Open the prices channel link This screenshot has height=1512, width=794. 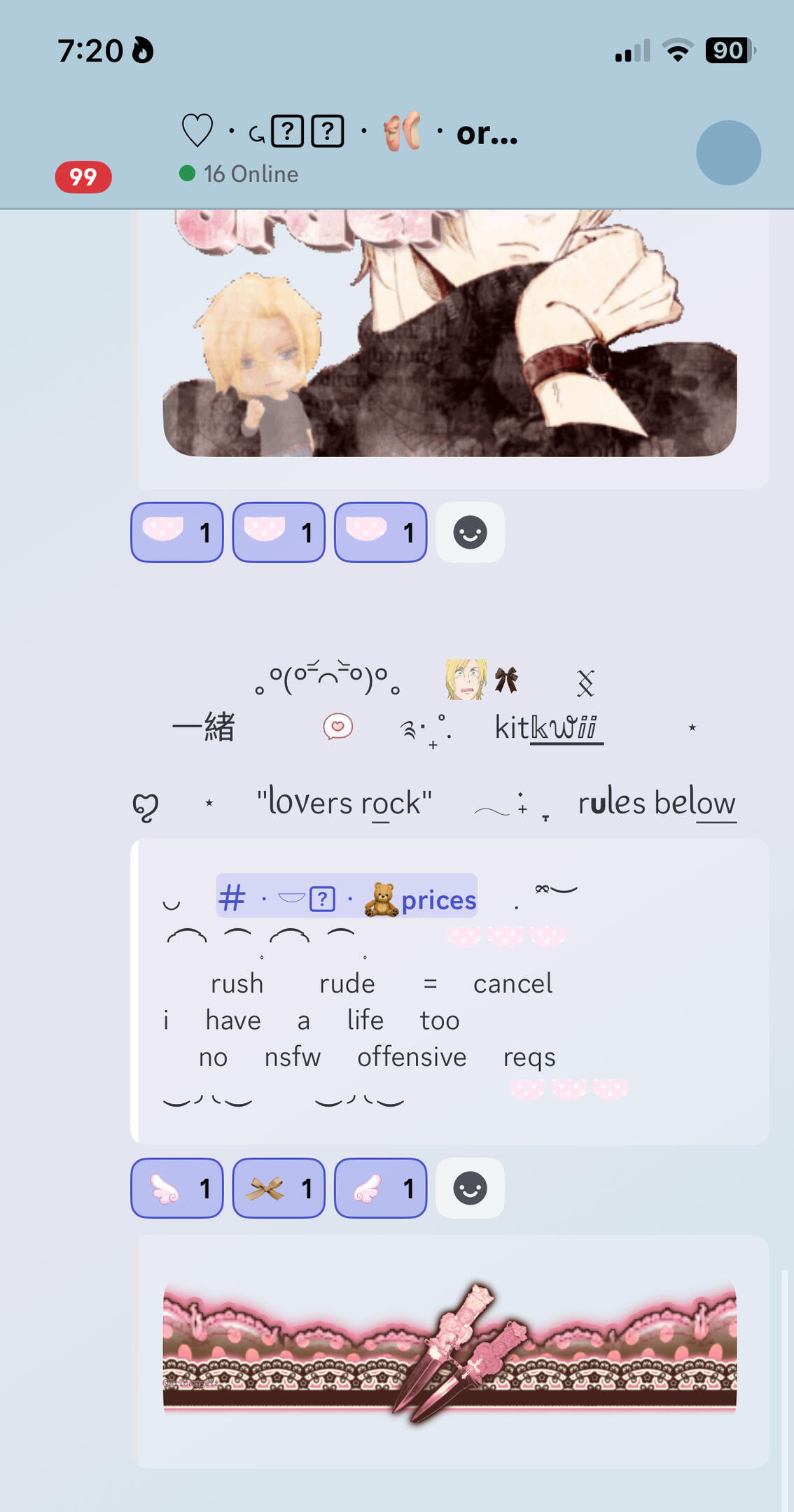point(347,898)
